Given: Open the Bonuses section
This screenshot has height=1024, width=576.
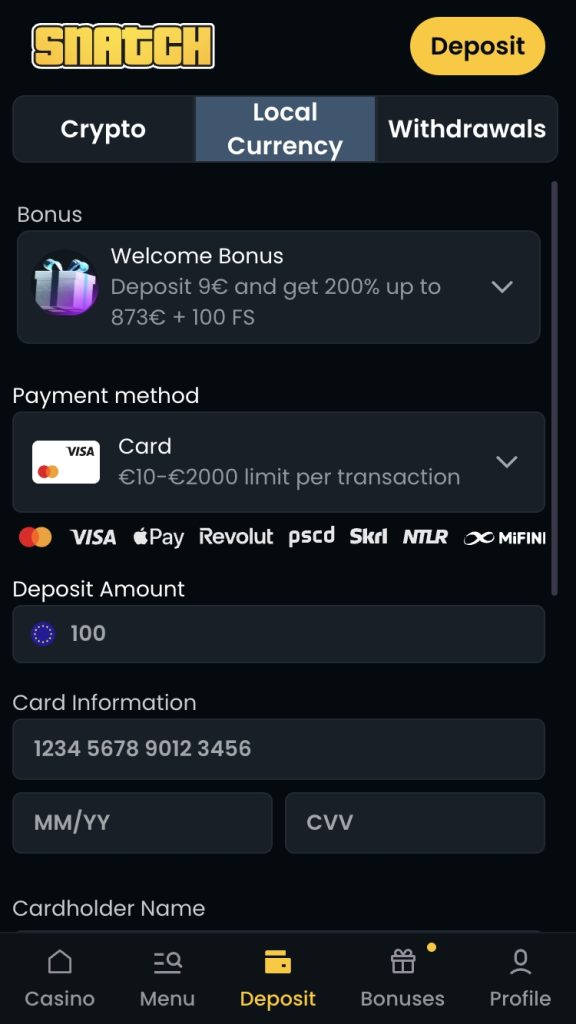Looking at the screenshot, I should (x=402, y=979).
